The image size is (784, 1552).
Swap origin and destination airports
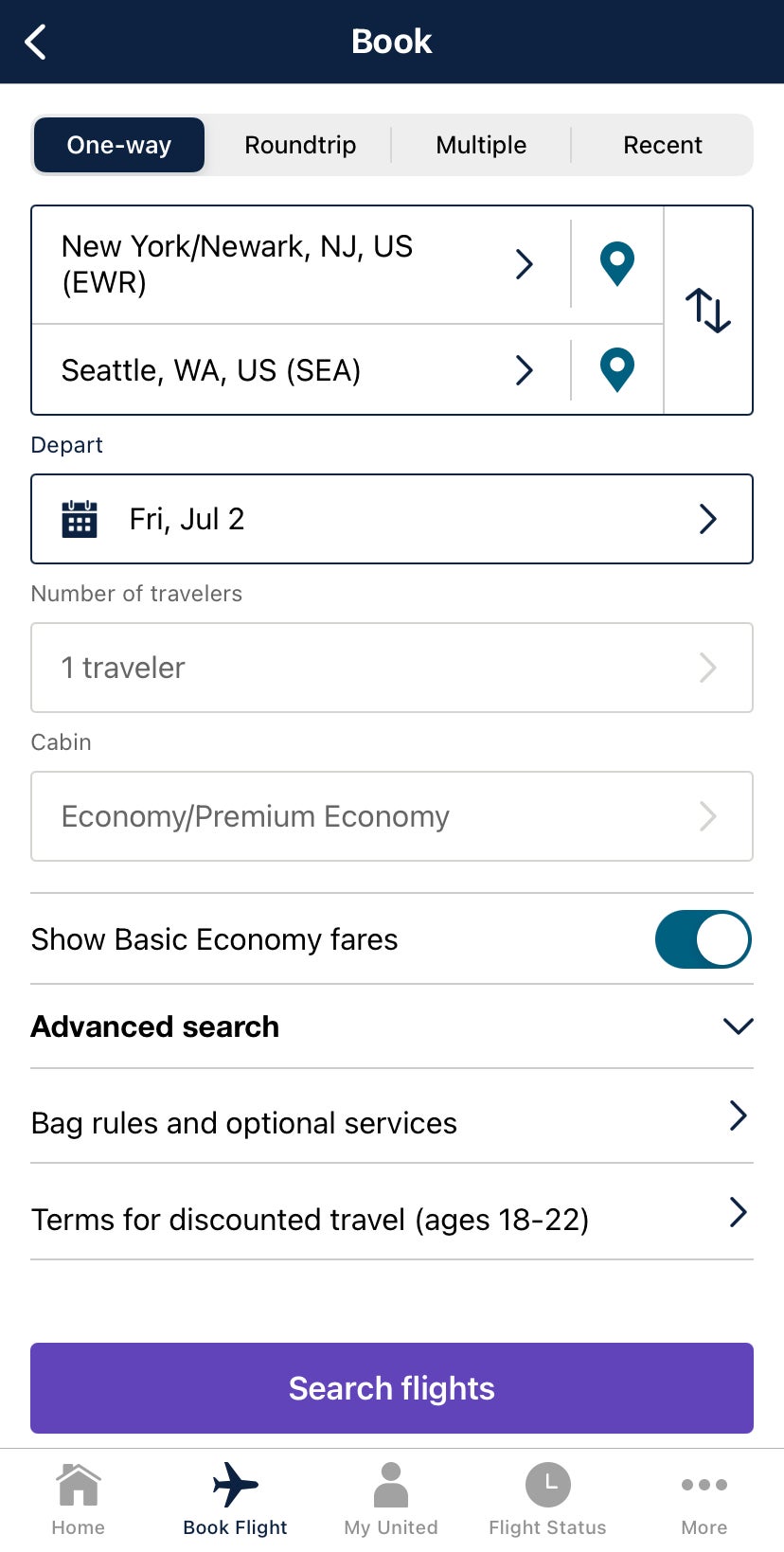tap(708, 311)
